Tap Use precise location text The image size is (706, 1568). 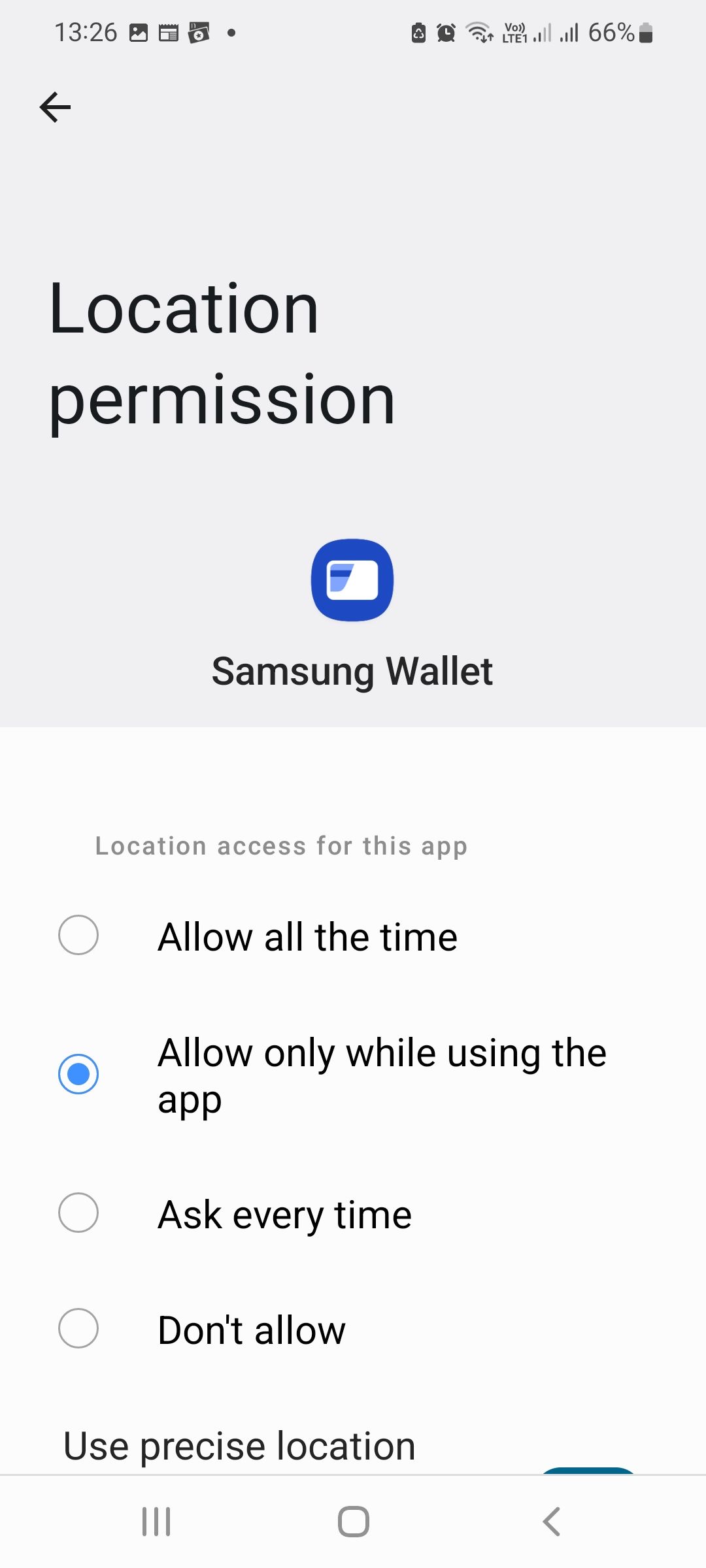pyautogui.click(x=239, y=1445)
